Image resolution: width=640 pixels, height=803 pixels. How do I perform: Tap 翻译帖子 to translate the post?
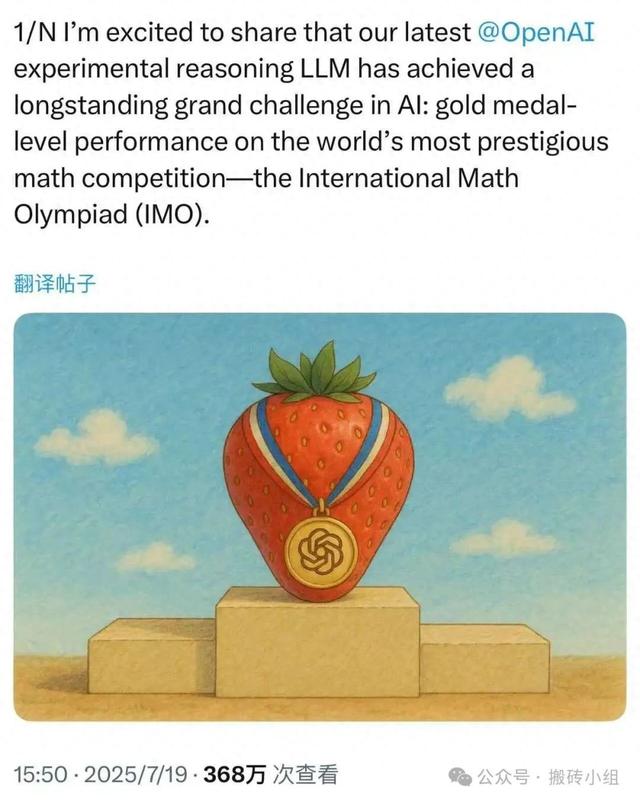point(55,284)
